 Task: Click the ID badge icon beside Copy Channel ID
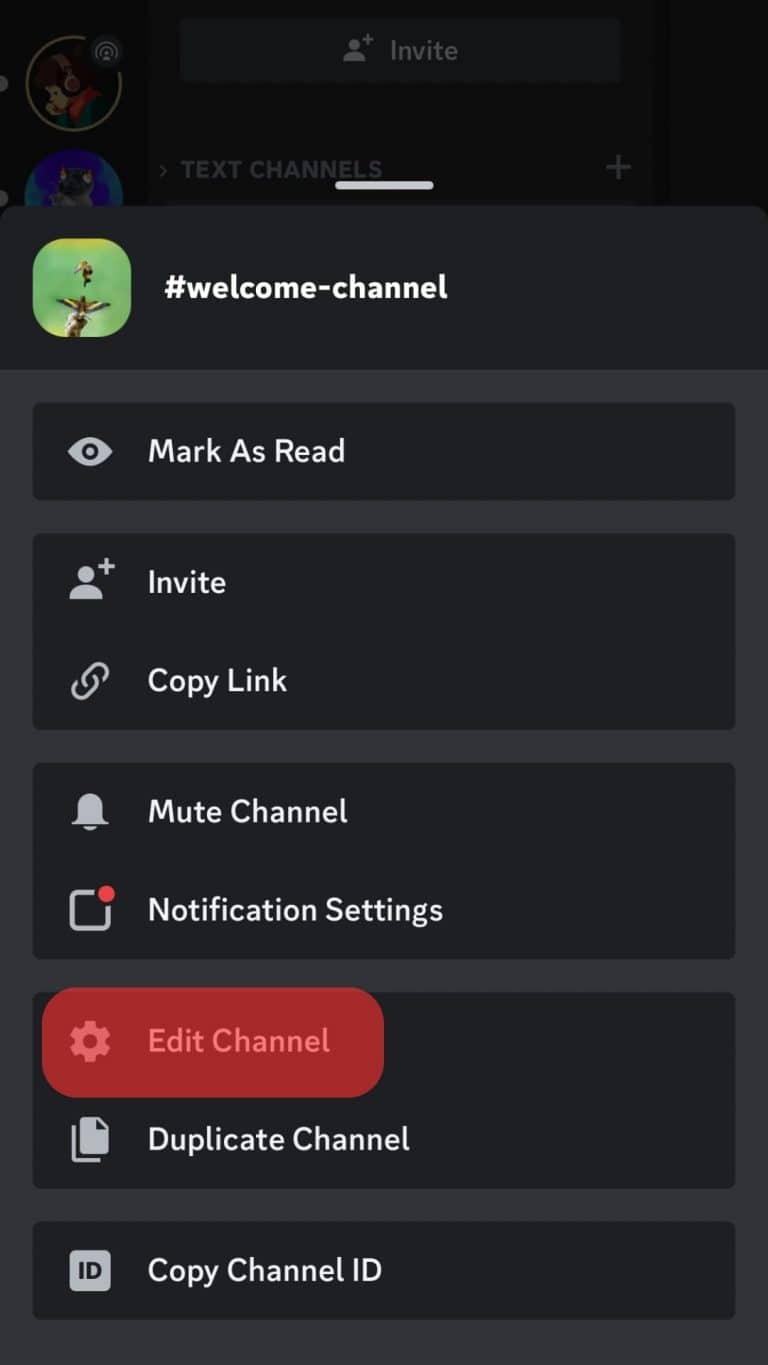coord(91,1270)
